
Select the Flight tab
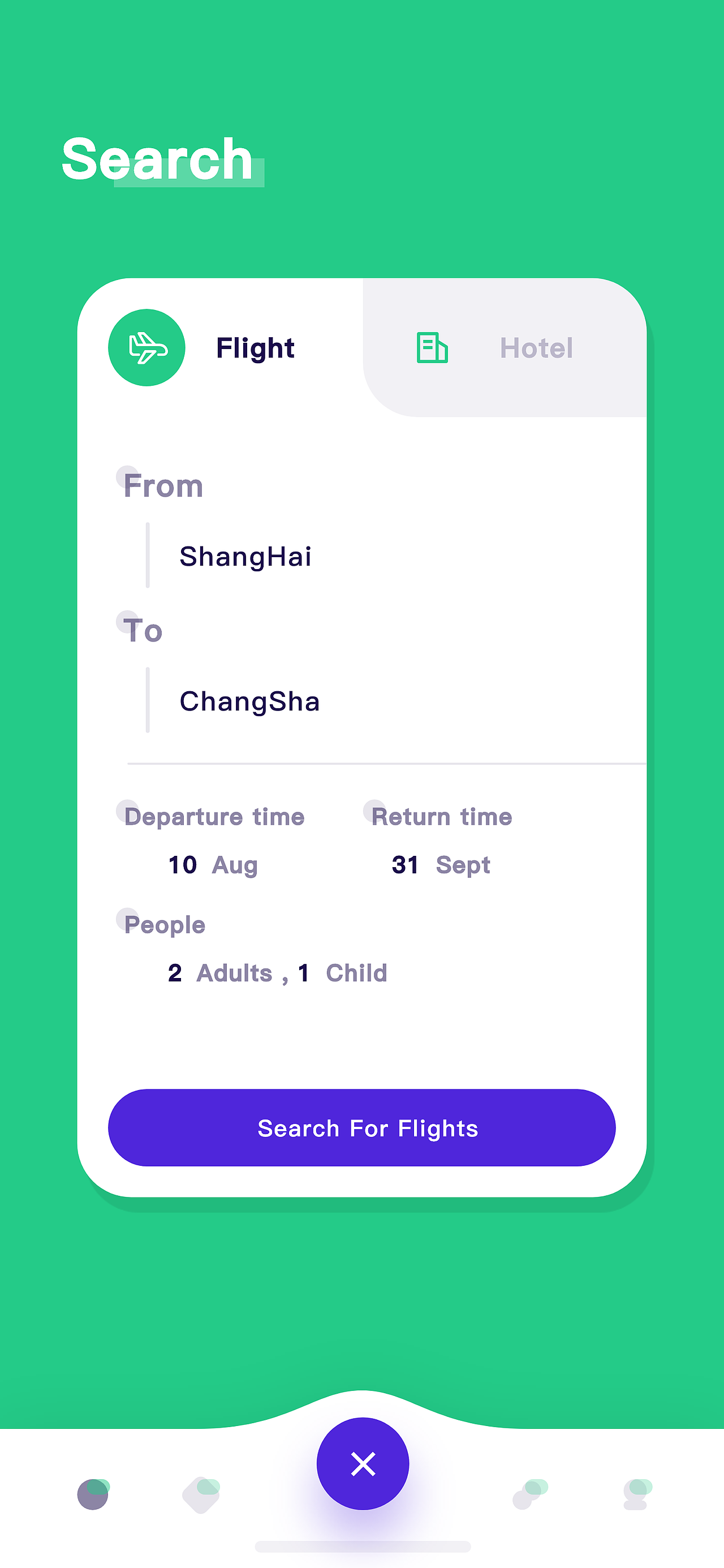click(x=256, y=347)
